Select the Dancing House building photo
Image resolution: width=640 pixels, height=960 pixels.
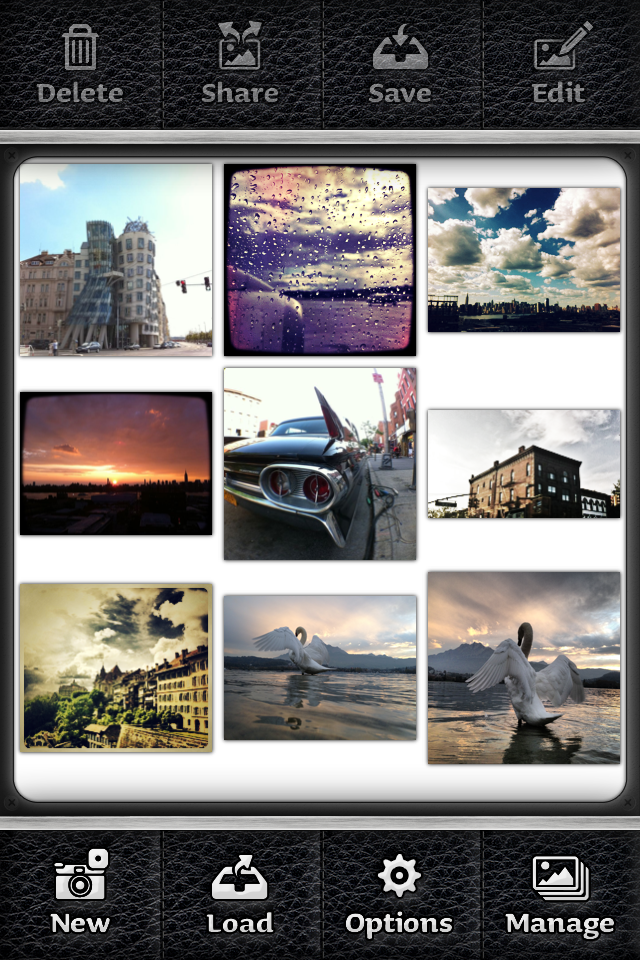116,259
